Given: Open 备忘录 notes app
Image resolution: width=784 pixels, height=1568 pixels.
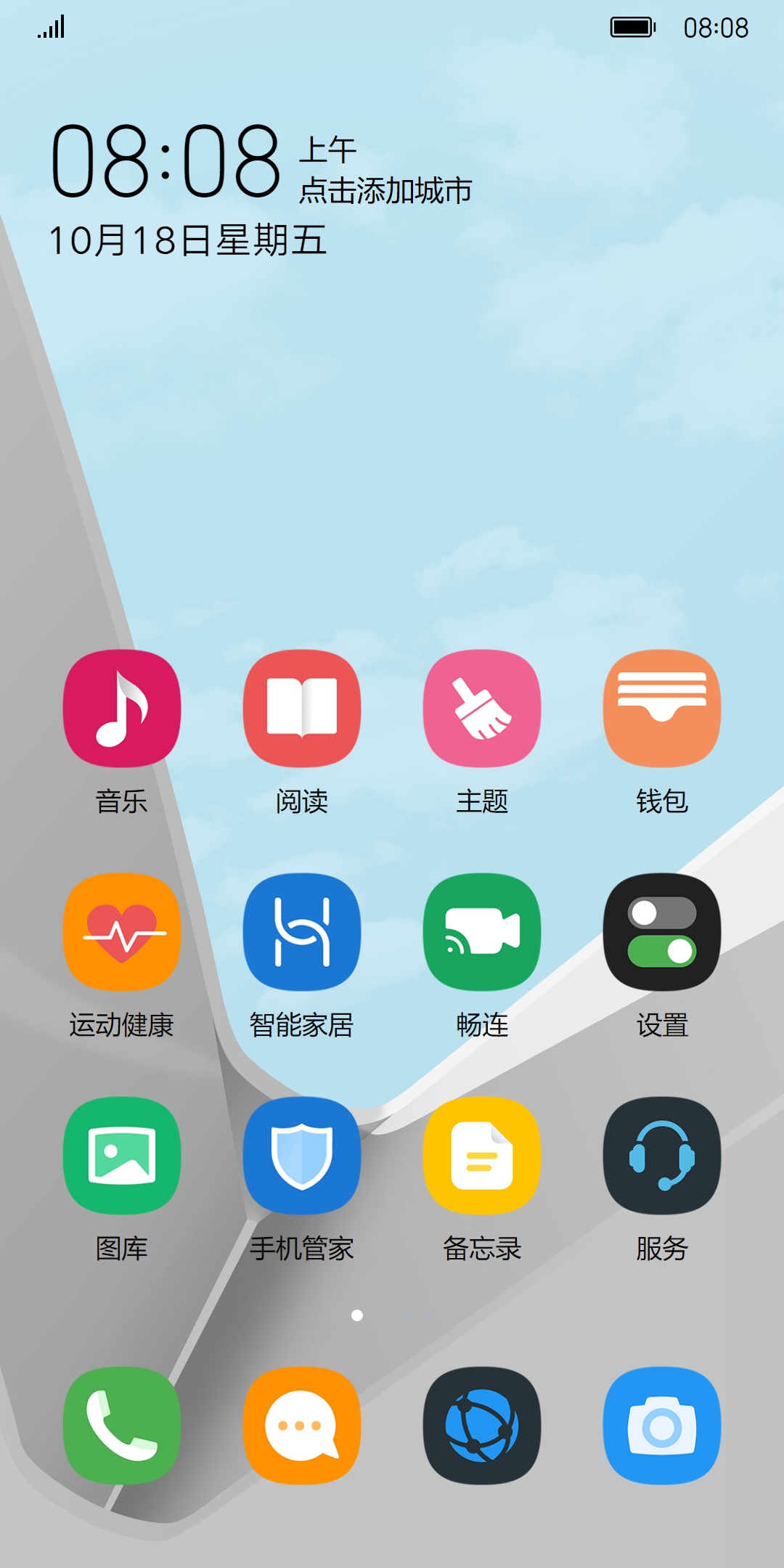Looking at the screenshot, I should [482, 1155].
